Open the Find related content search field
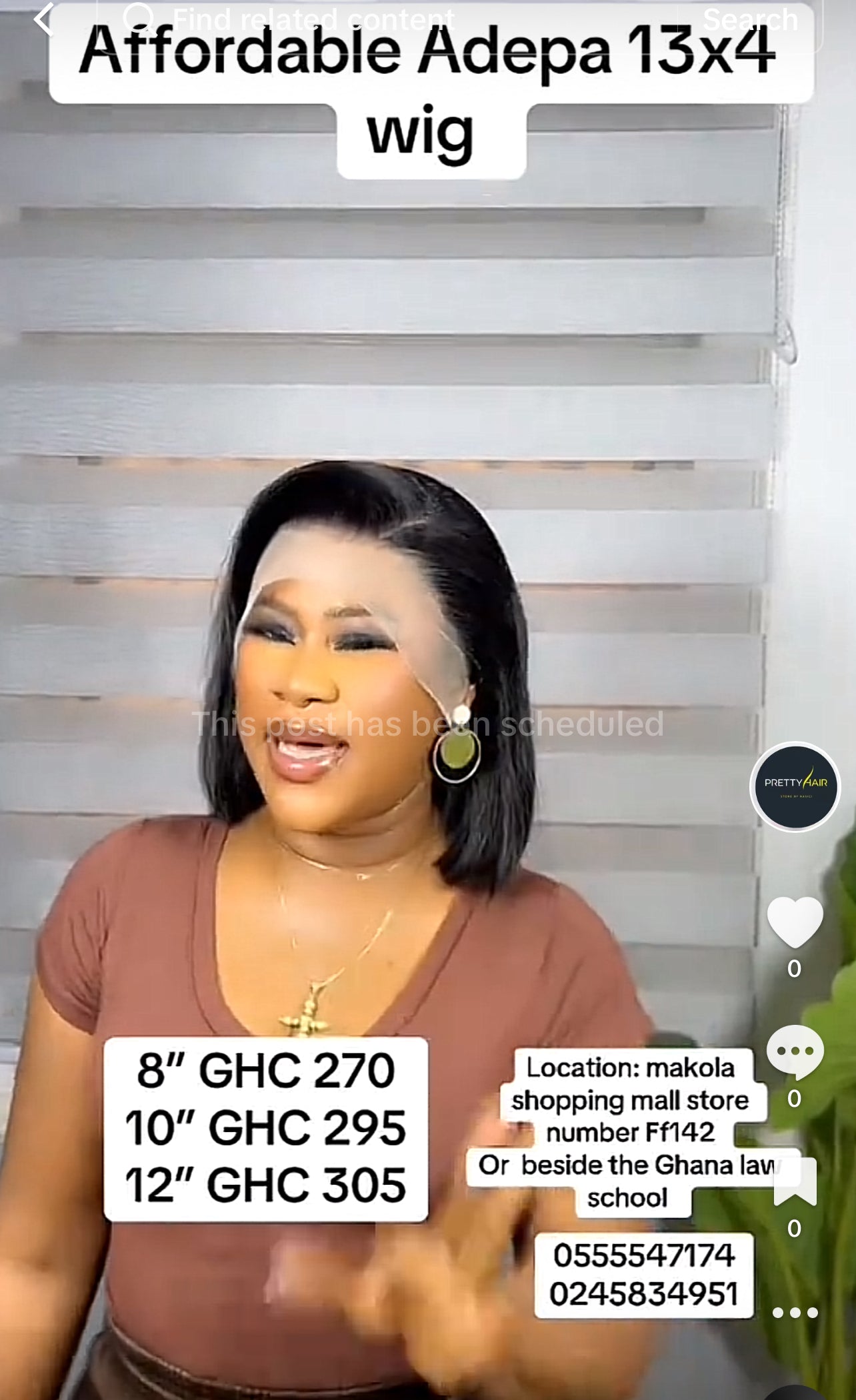This screenshot has height=1400, width=856. click(313, 19)
